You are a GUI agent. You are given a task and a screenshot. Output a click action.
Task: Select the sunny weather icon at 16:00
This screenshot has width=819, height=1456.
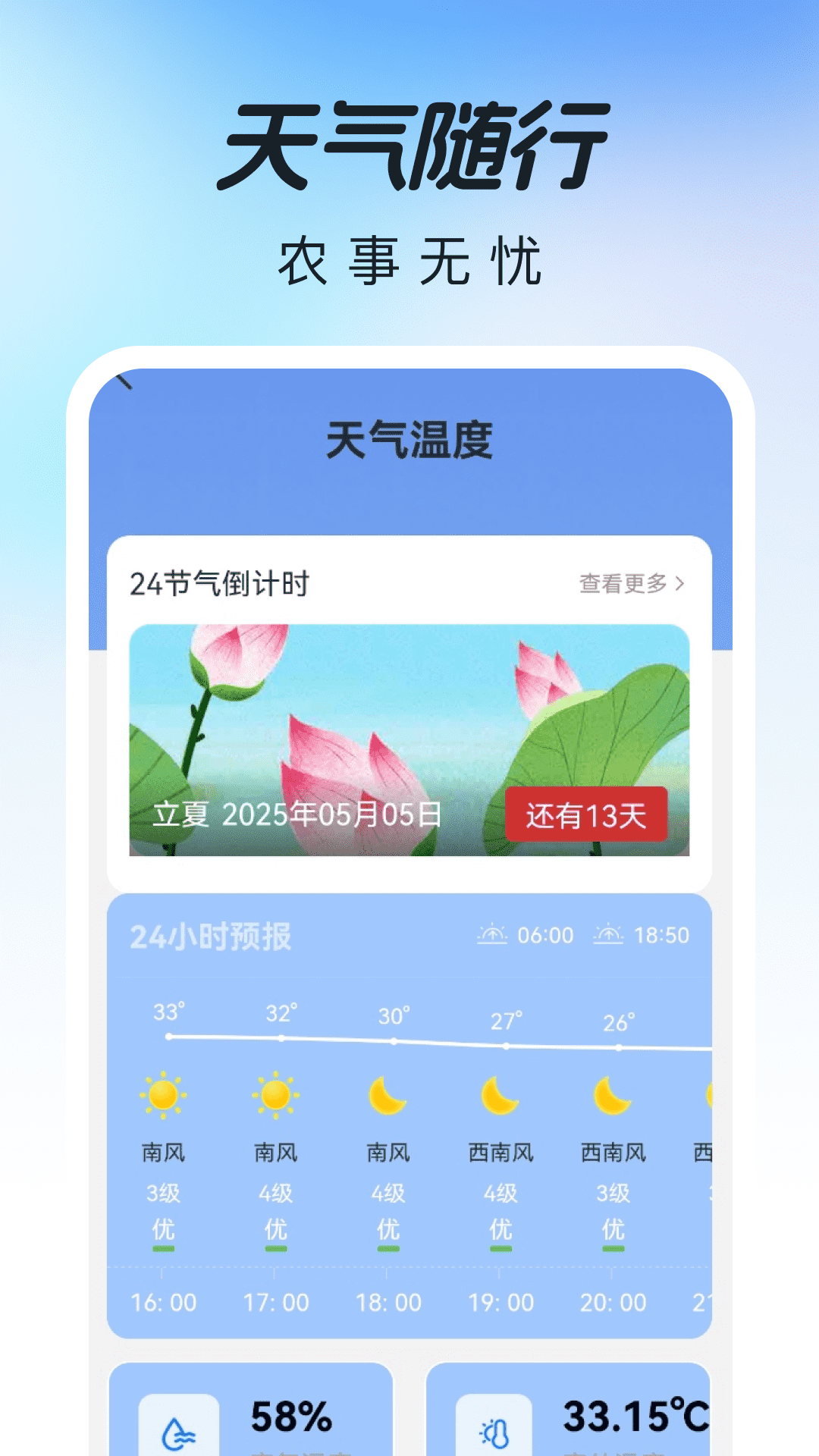click(x=162, y=1094)
